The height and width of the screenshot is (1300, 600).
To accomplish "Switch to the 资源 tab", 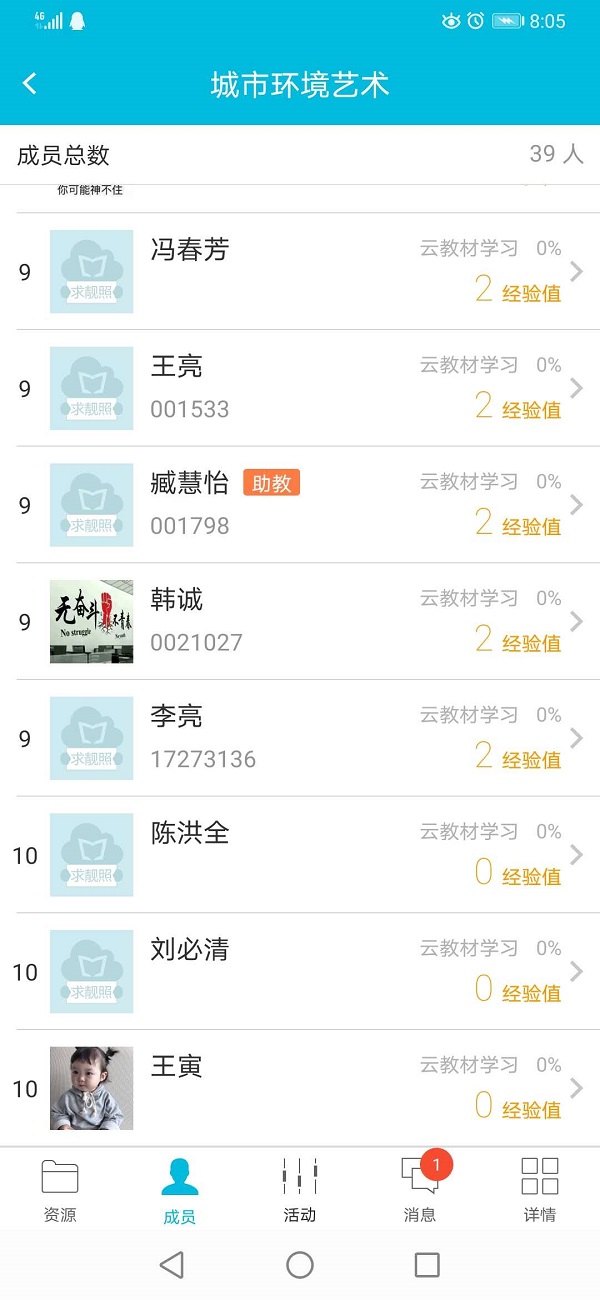I will [60, 1190].
